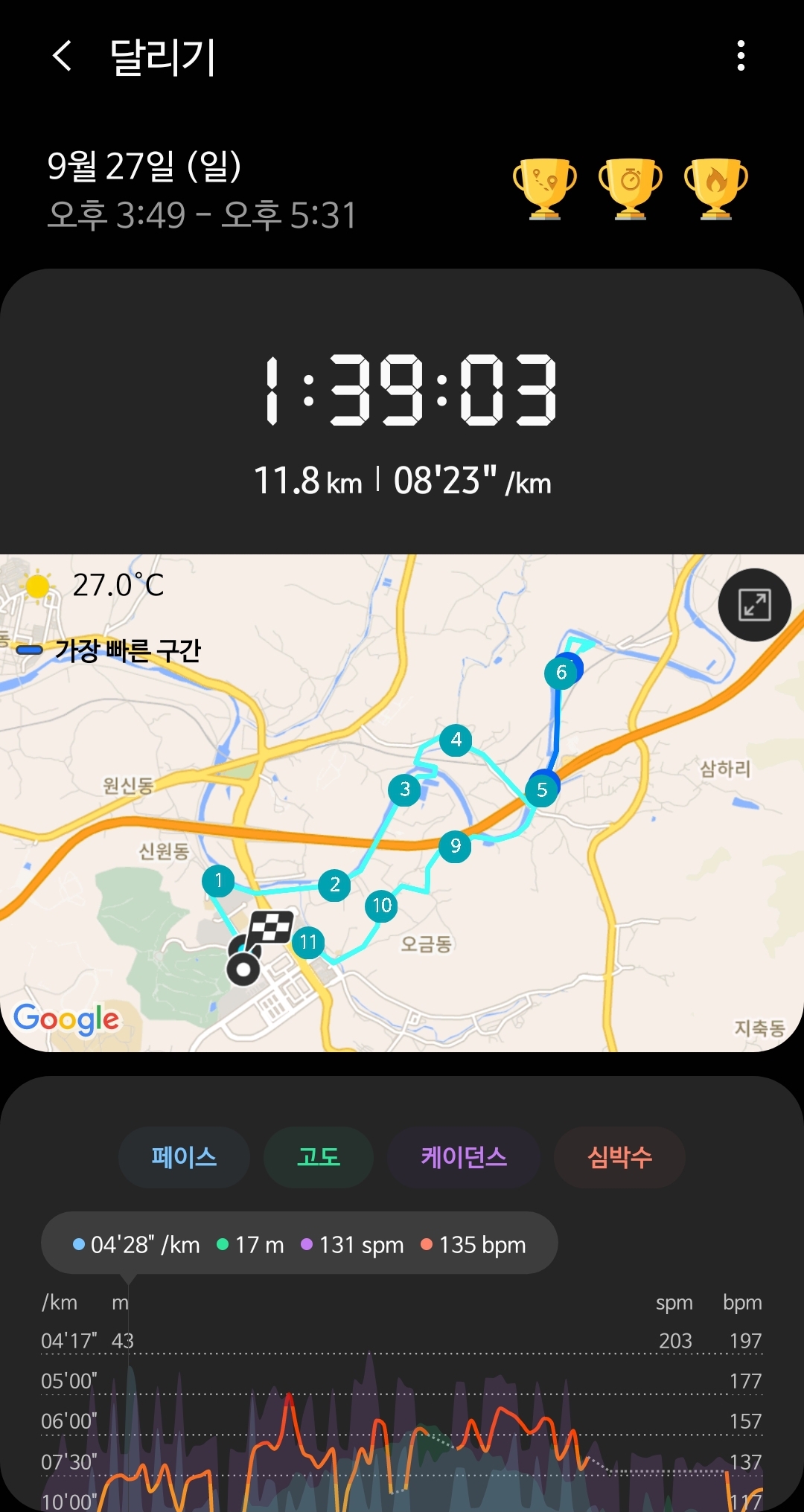
Task: Select the 케이던스 chart chip
Action: pyautogui.click(x=464, y=1157)
